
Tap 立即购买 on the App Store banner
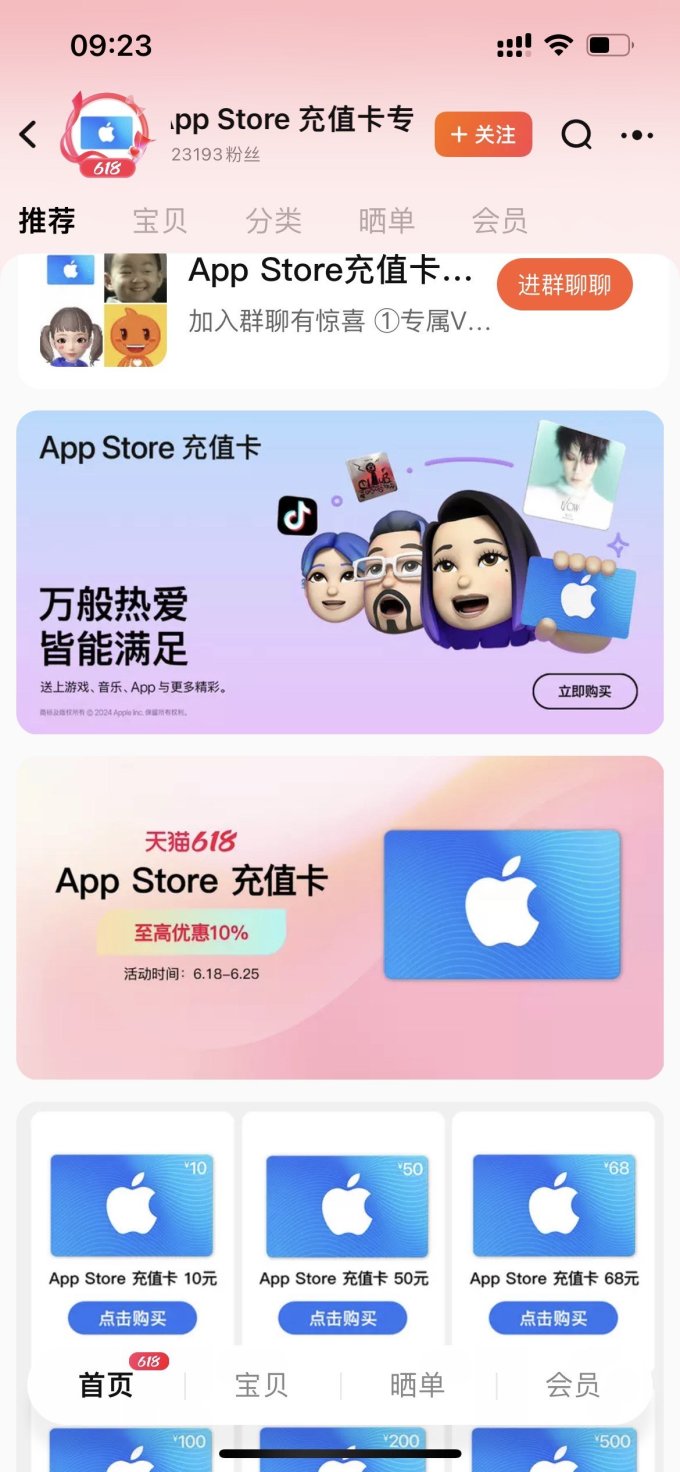pyautogui.click(x=584, y=691)
